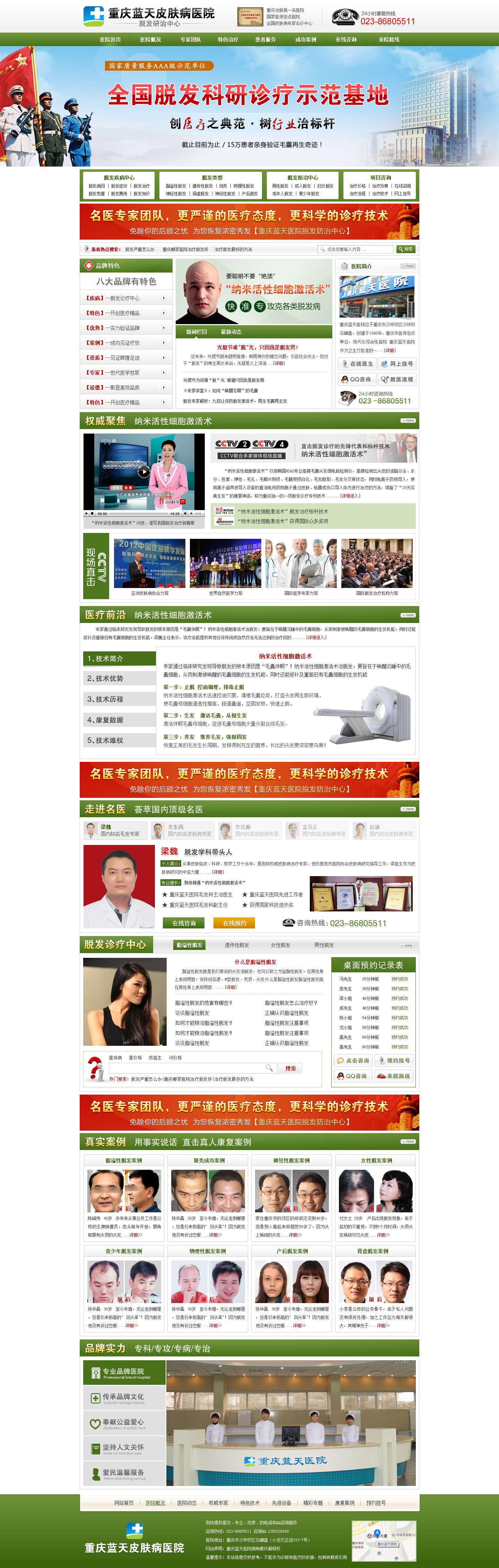The height and width of the screenshot is (1568, 499).
Task: Switch to the 遗传性脱发 tab
Action: tap(236, 945)
